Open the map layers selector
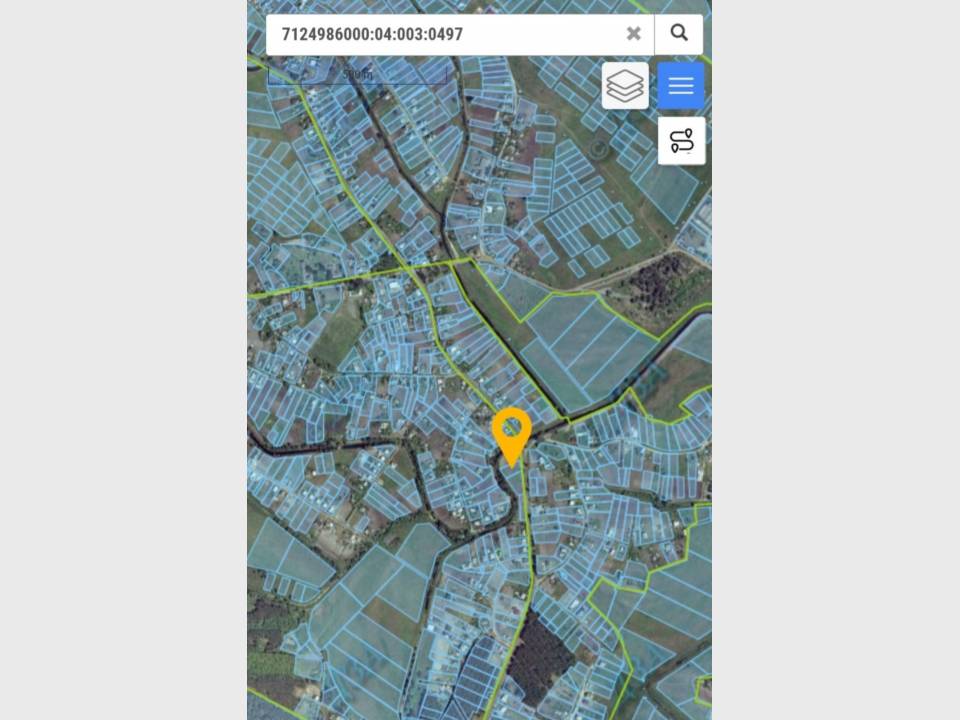The image size is (960, 720). pos(625,86)
